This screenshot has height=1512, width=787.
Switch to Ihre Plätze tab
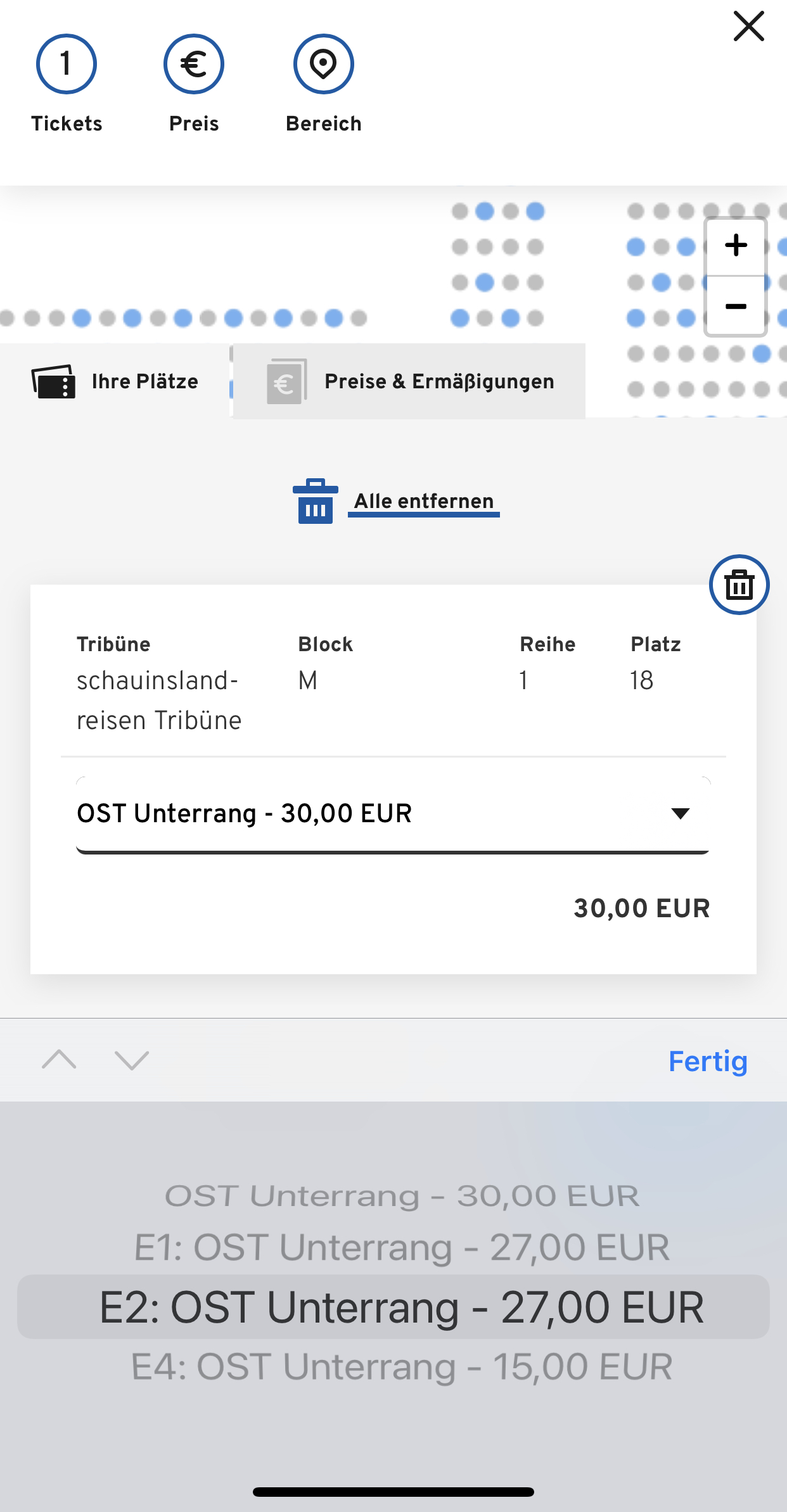coord(115,381)
